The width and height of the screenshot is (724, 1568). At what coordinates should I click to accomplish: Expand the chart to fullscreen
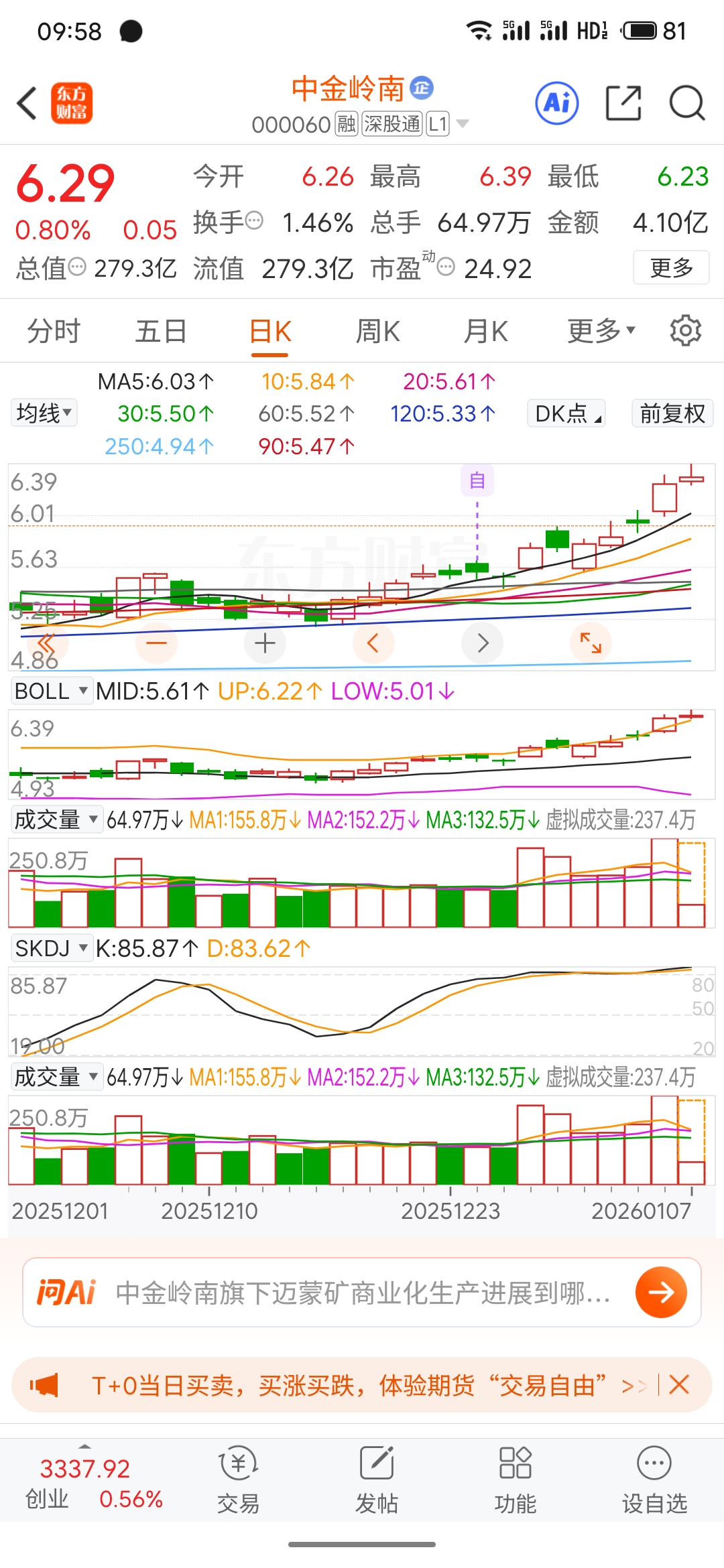[x=591, y=643]
